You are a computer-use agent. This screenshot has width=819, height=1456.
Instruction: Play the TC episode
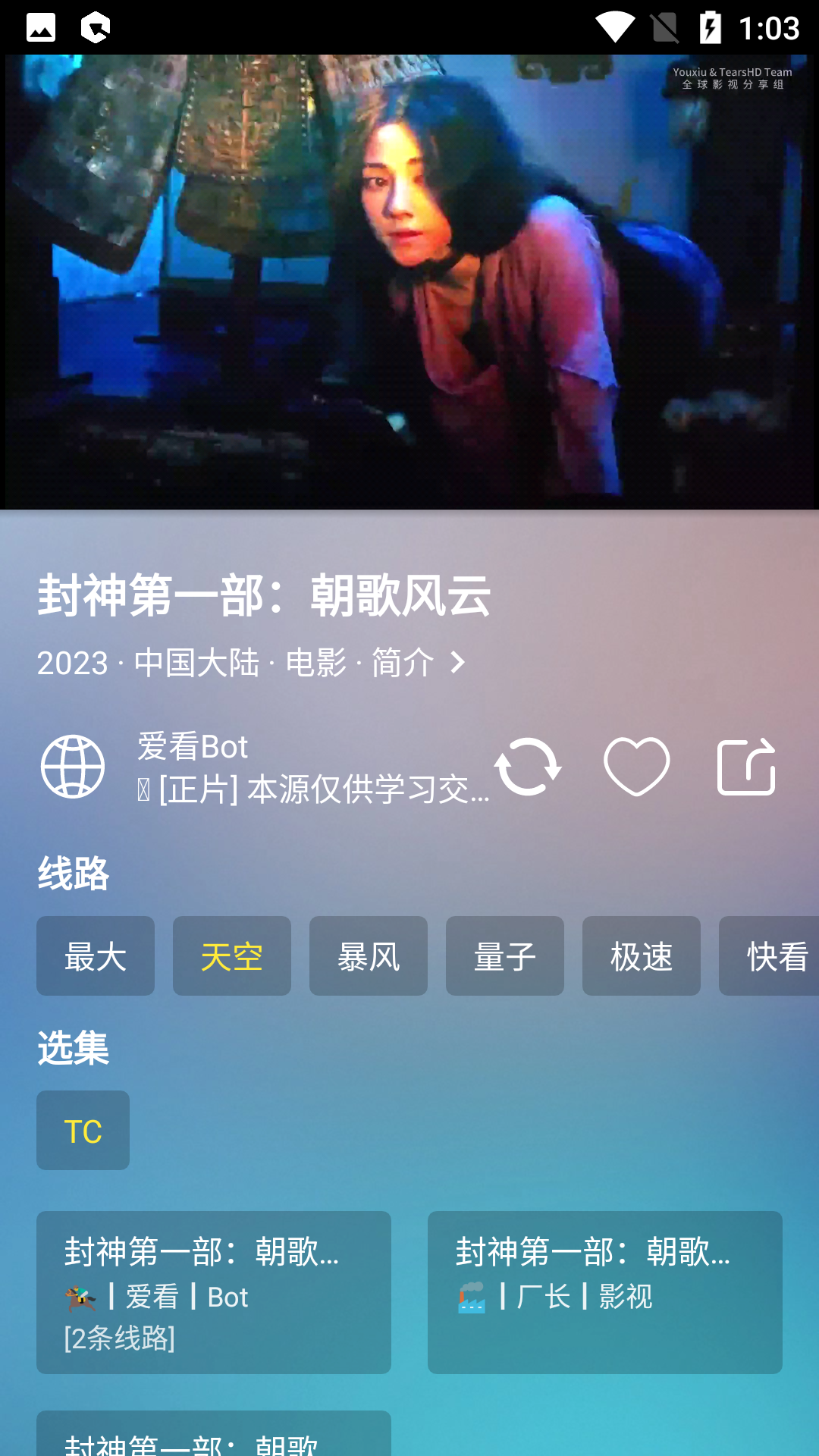pyautogui.click(x=83, y=1130)
